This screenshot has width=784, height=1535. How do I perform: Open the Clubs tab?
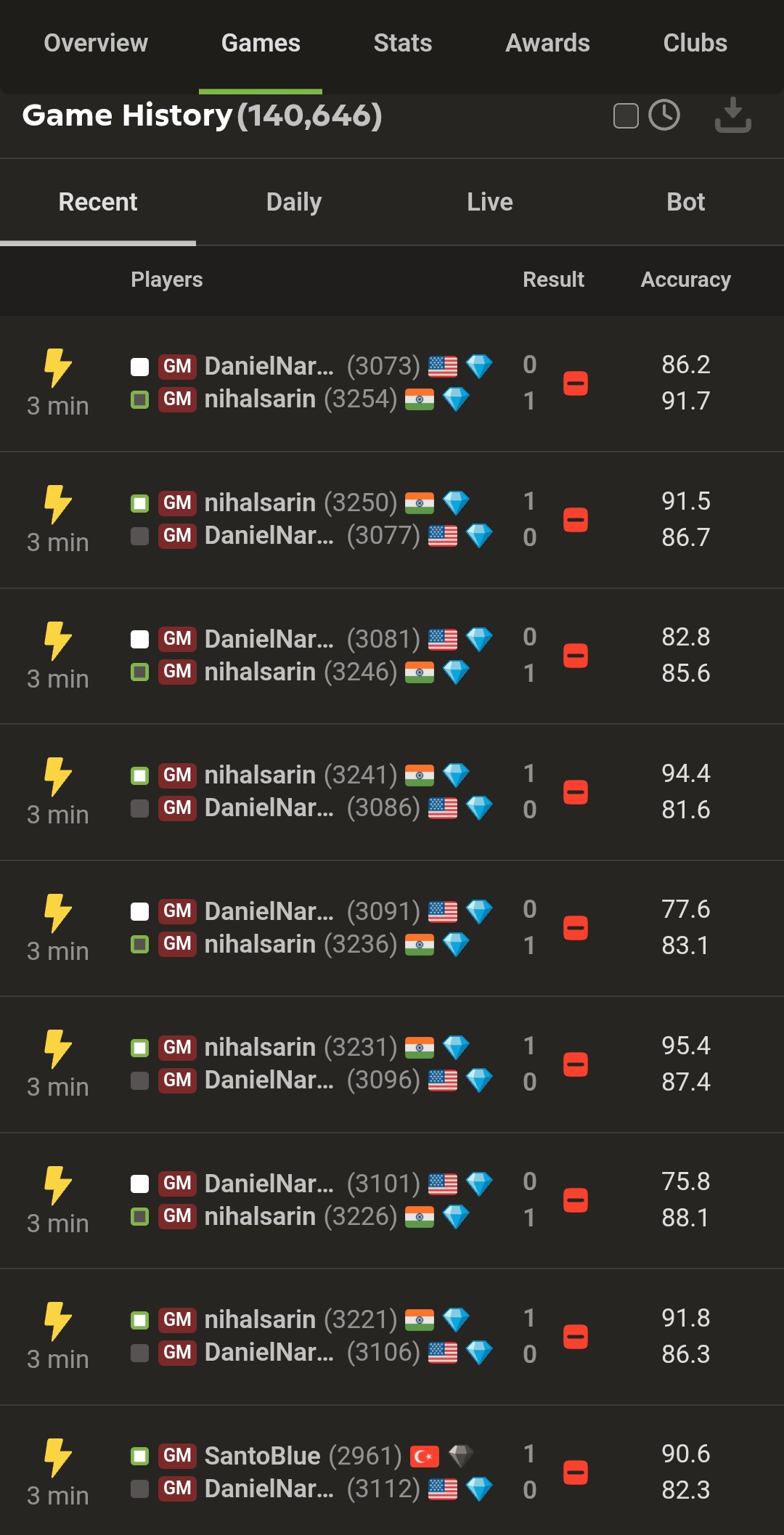coord(695,44)
